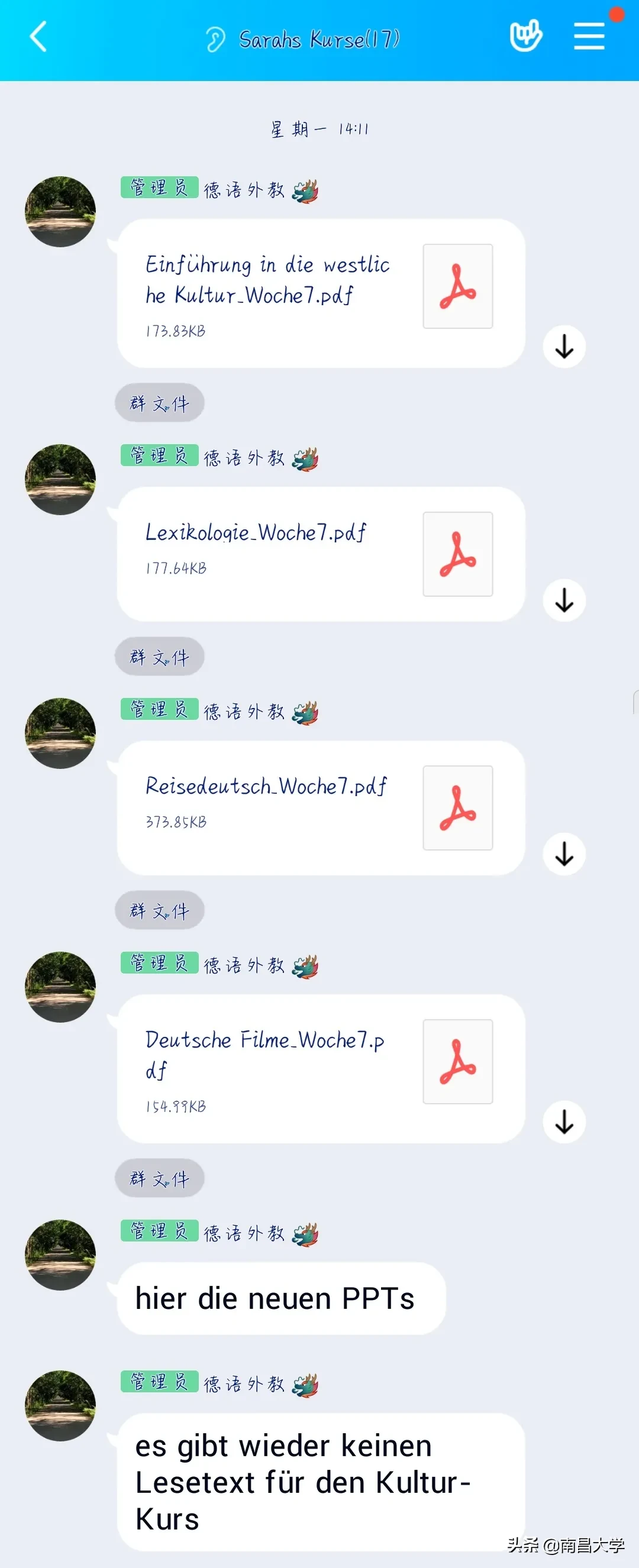Select the PDF icon beside Reisedeutsch_Woche7.pdf
The width and height of the screenshot is (639, 1568).
457,808
